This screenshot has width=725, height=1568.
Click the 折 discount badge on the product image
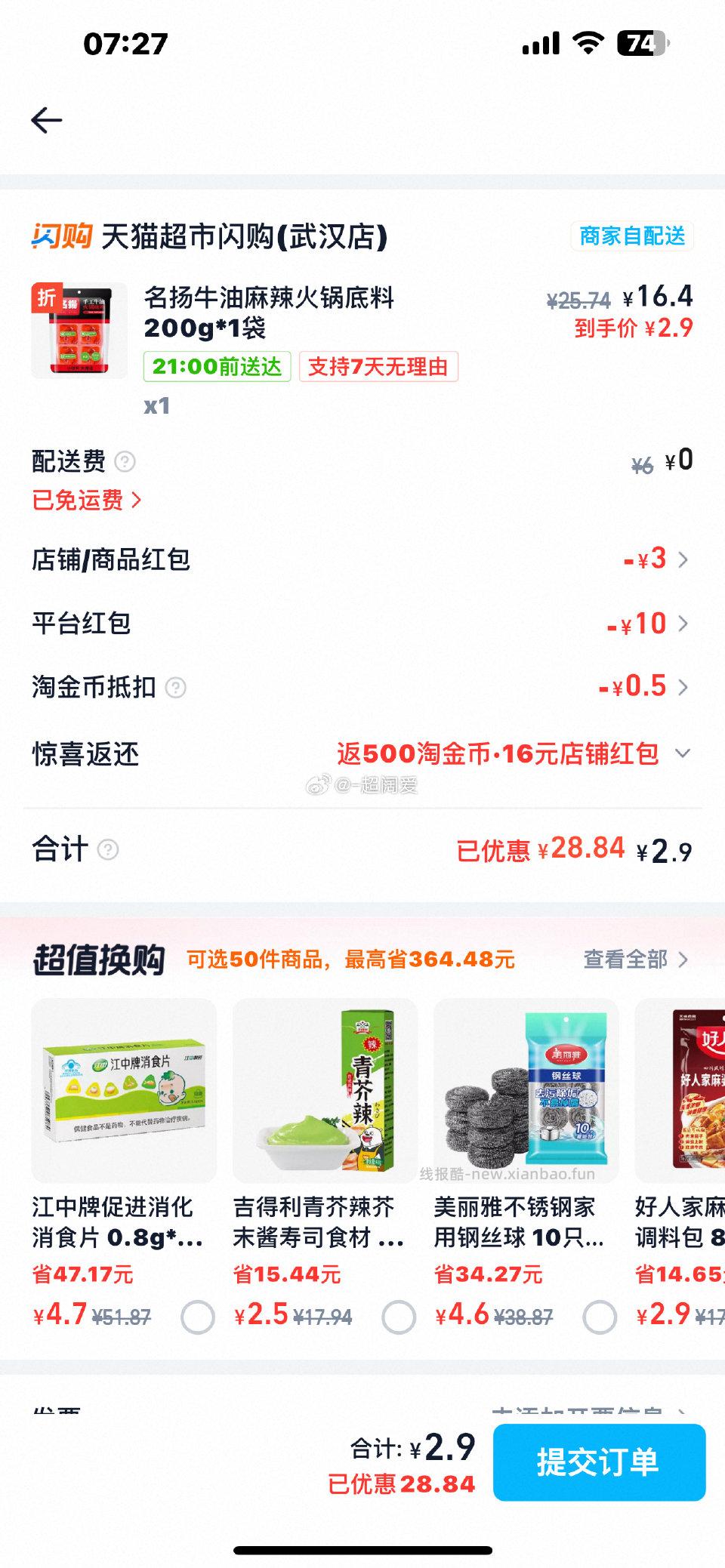coord(45,297)
